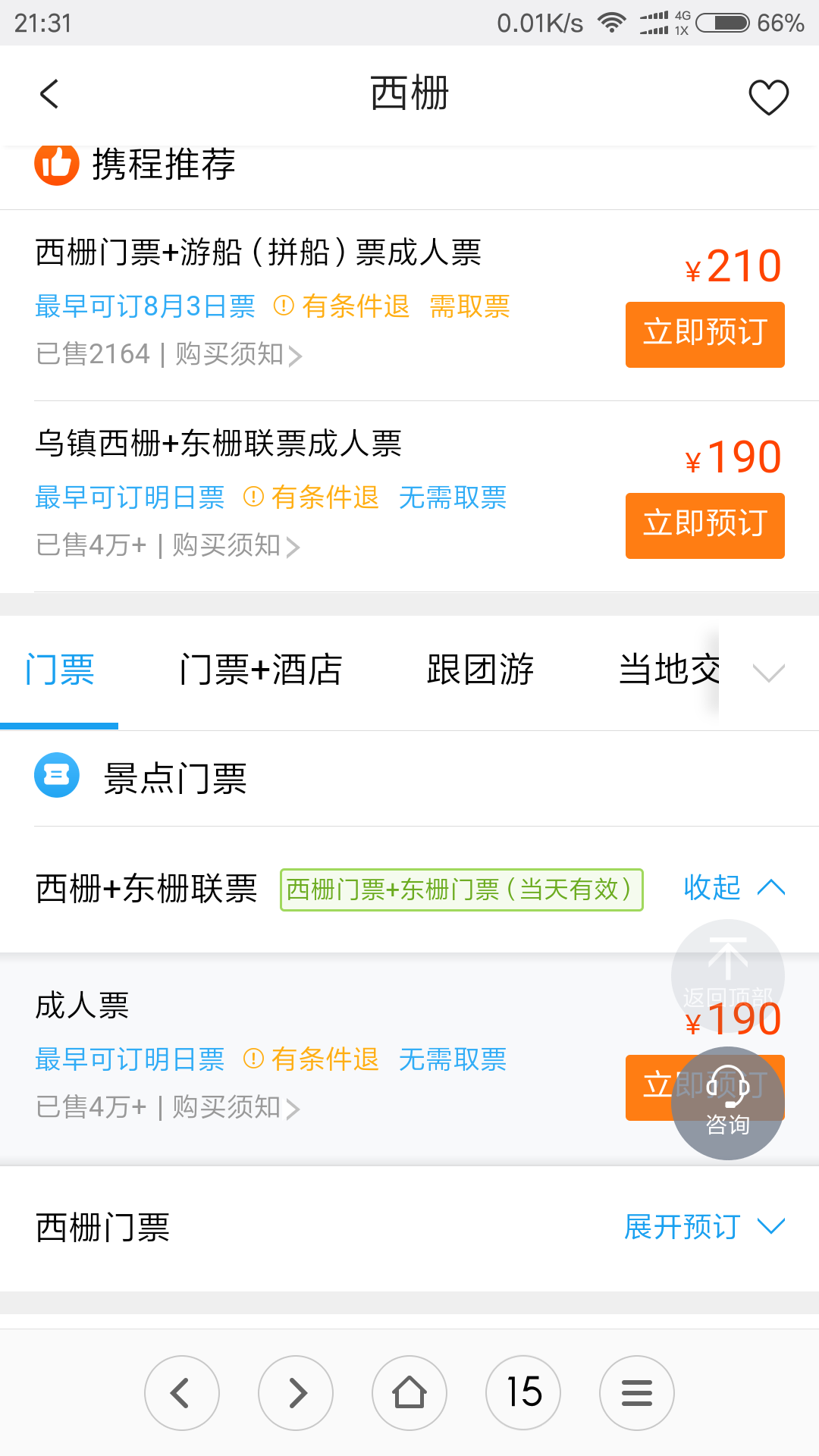This screenshot has width=819, height=1456.
Task: Open 购买须知 under 成人票
Action: [235, 1108]
